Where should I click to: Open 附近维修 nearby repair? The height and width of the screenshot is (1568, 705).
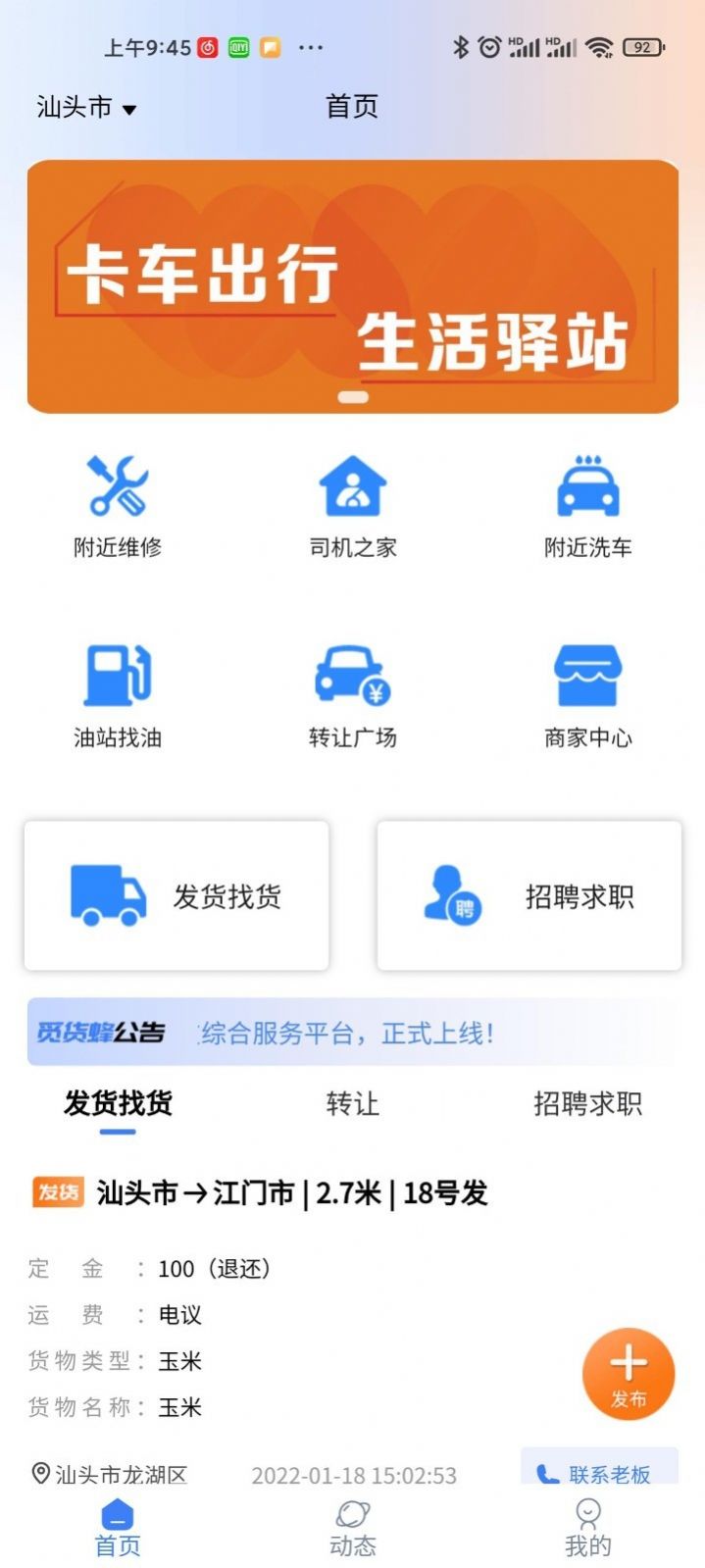118,506
